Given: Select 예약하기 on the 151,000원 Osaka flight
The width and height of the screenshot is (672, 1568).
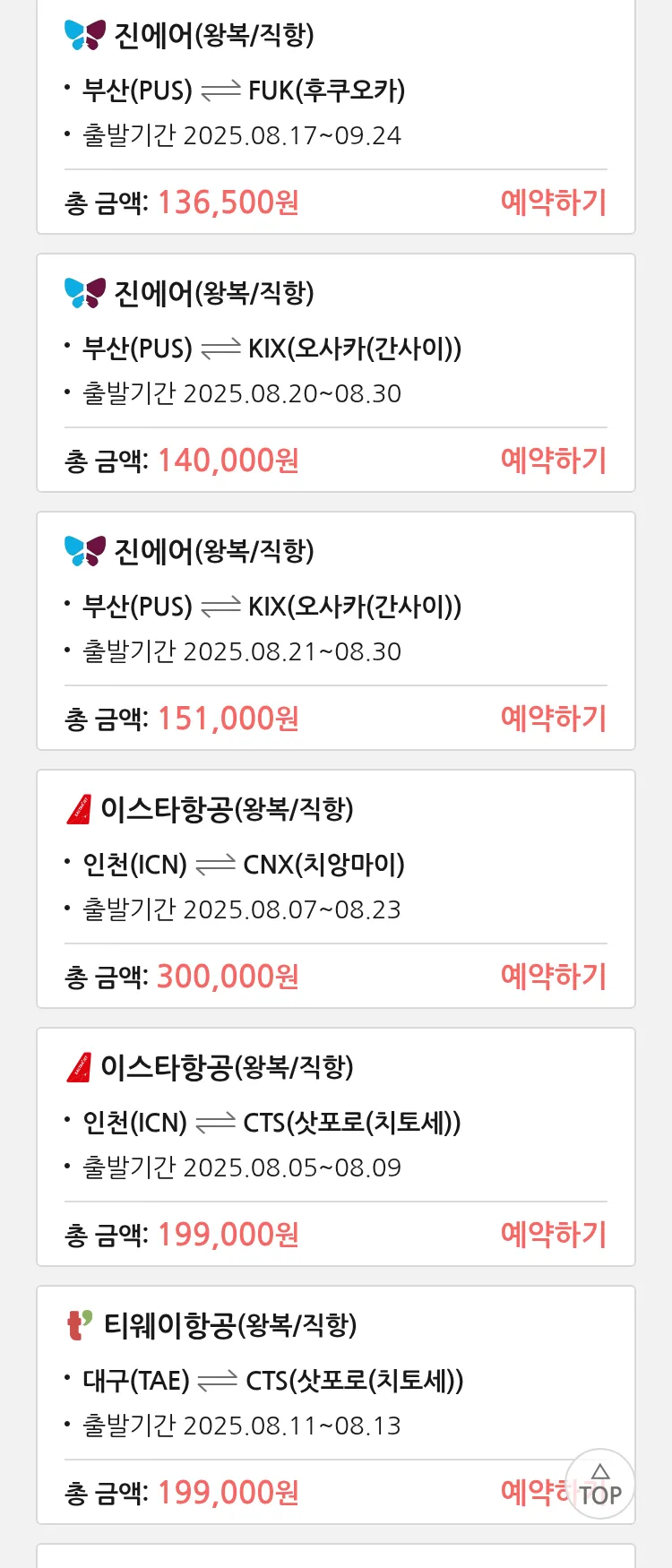Looking at the screenshot, I should click(x=553, y=719).
